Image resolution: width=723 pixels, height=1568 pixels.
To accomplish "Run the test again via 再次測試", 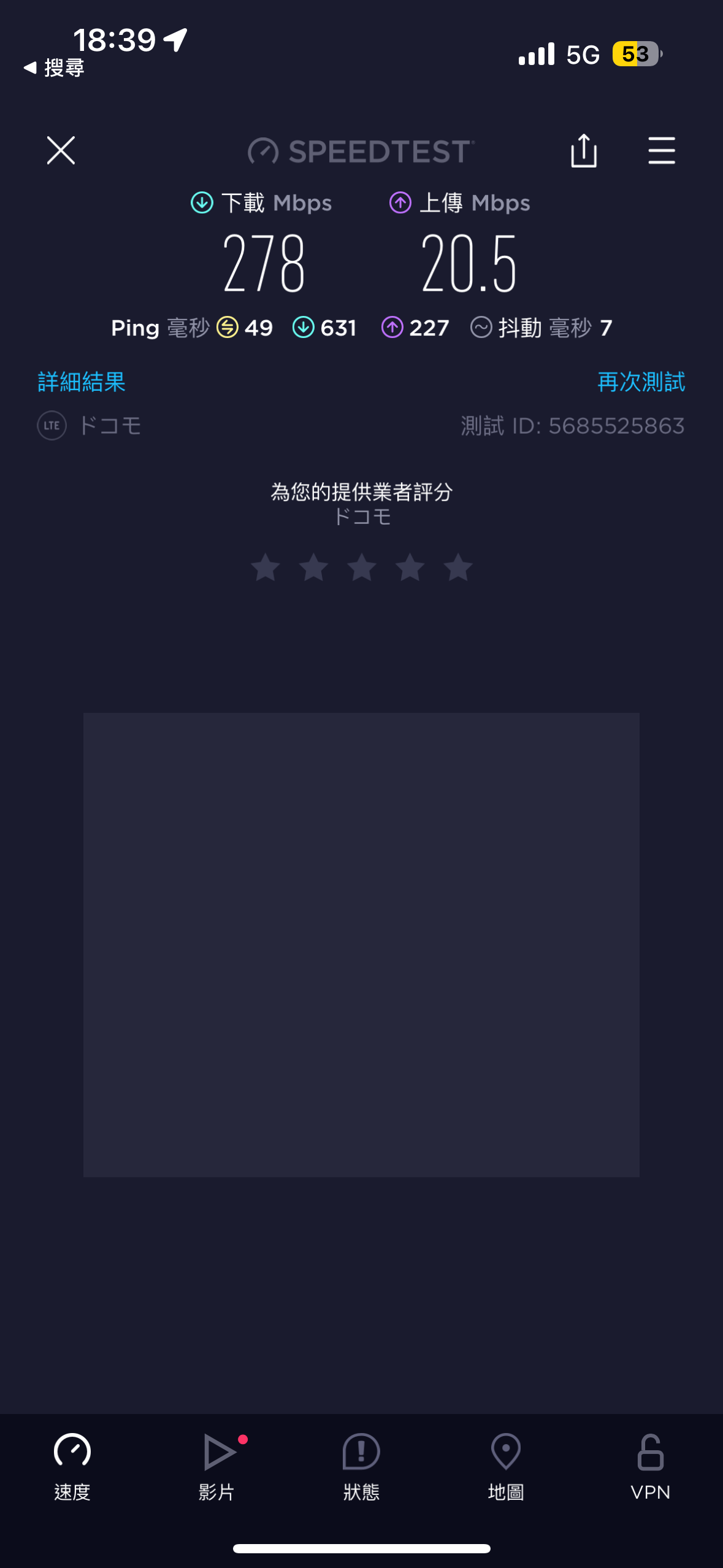I will (x=641, y=382).
